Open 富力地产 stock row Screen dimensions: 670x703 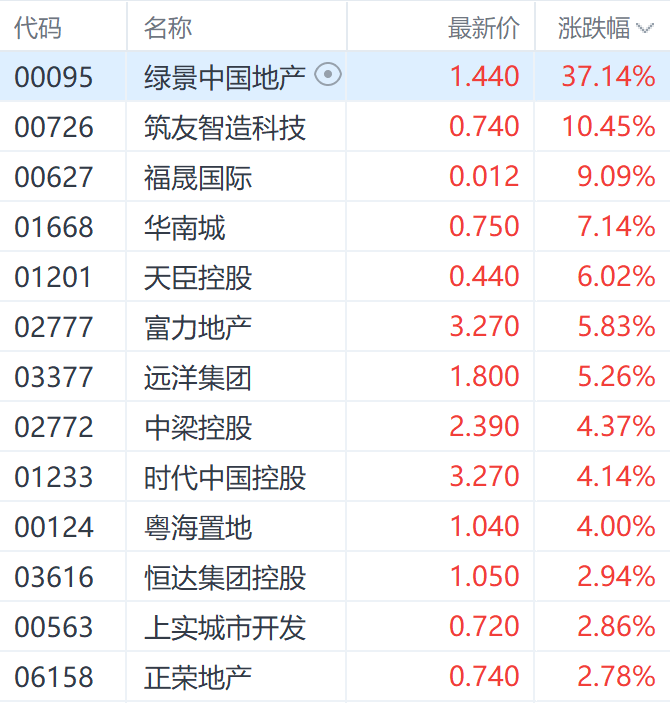coord(198,327)
